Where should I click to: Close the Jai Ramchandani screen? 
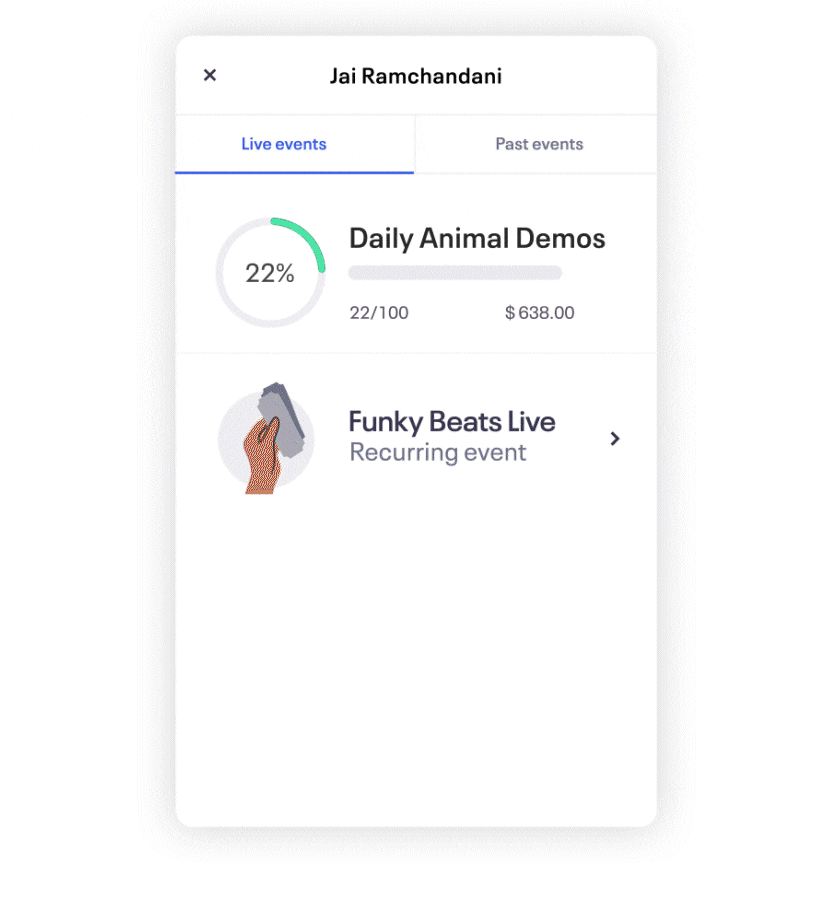pos(210,75)
